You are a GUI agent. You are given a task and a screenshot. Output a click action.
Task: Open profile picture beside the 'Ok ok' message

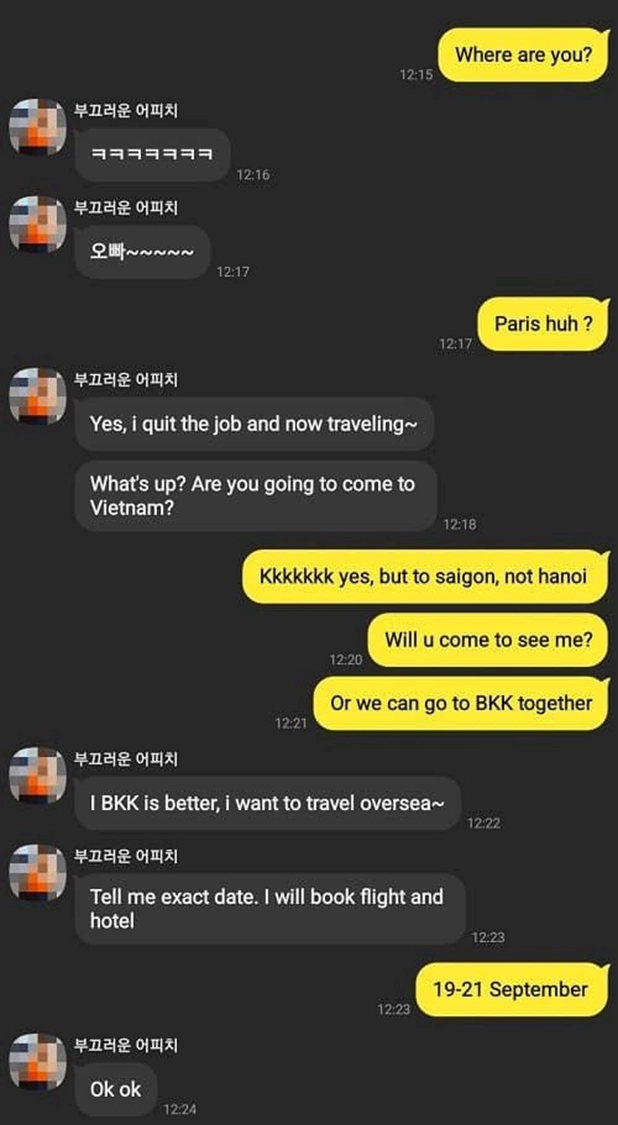[38, 1062]
